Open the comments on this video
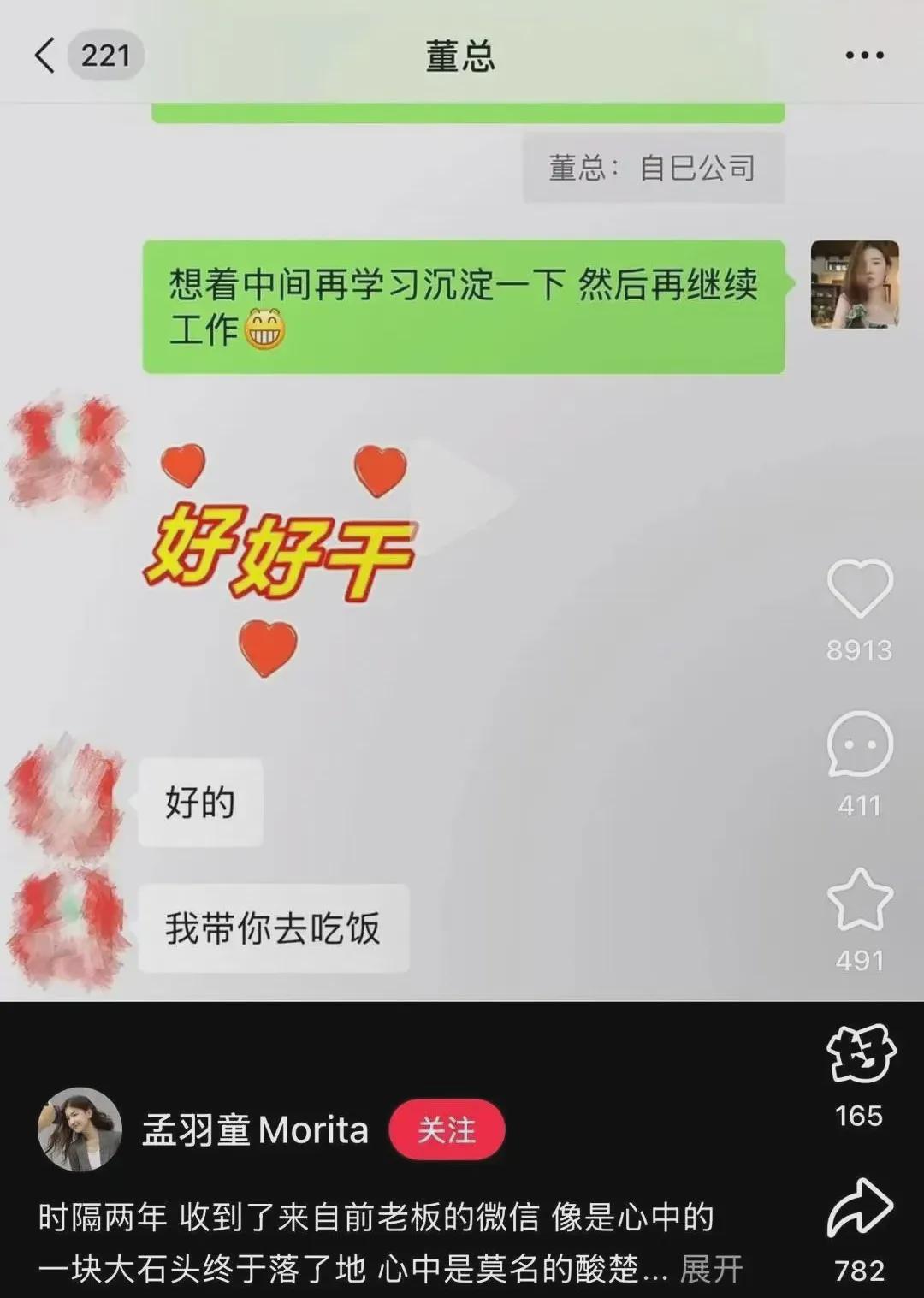The image size is (924, 1298). pos(859,744)
